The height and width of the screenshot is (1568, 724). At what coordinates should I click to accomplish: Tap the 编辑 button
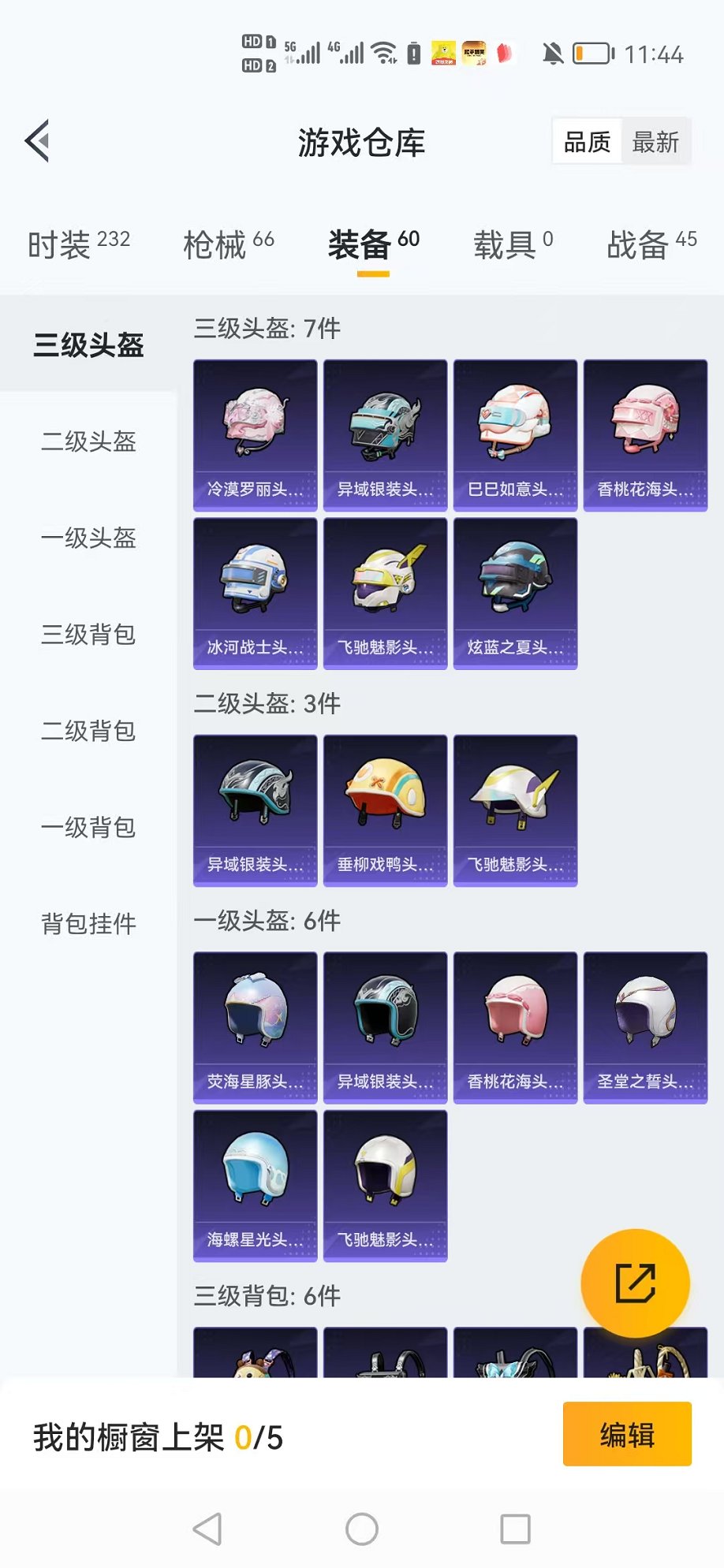627,1435
